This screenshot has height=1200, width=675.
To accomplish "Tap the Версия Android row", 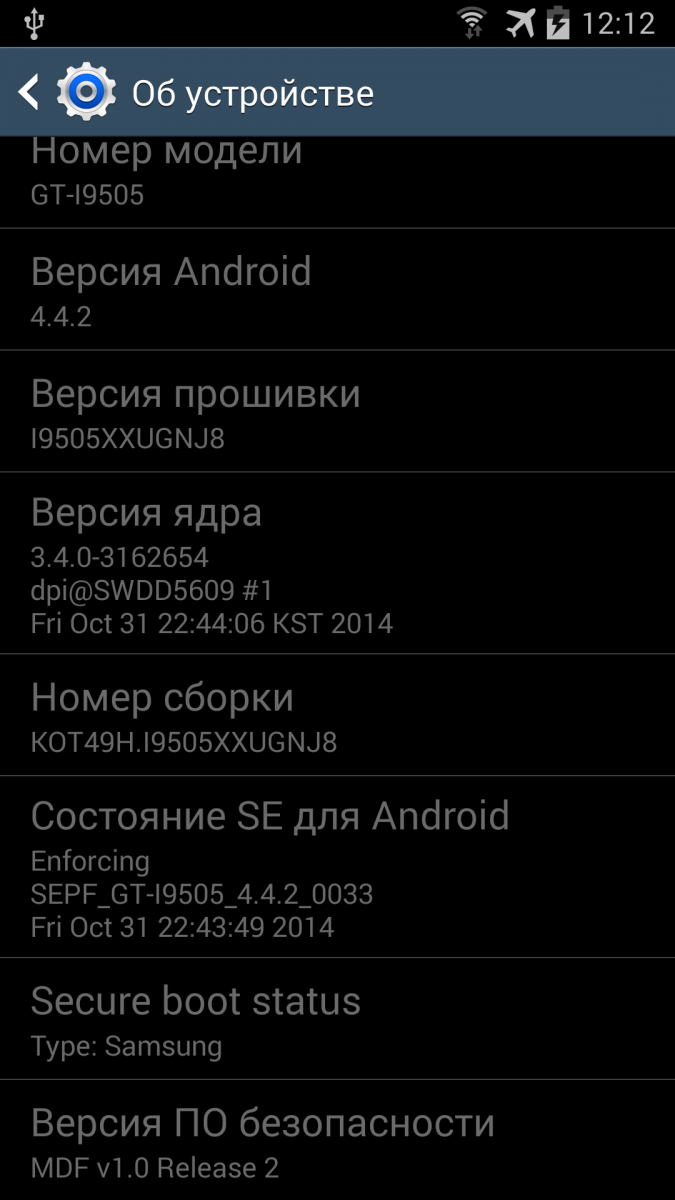I will [x=337, y=290].
